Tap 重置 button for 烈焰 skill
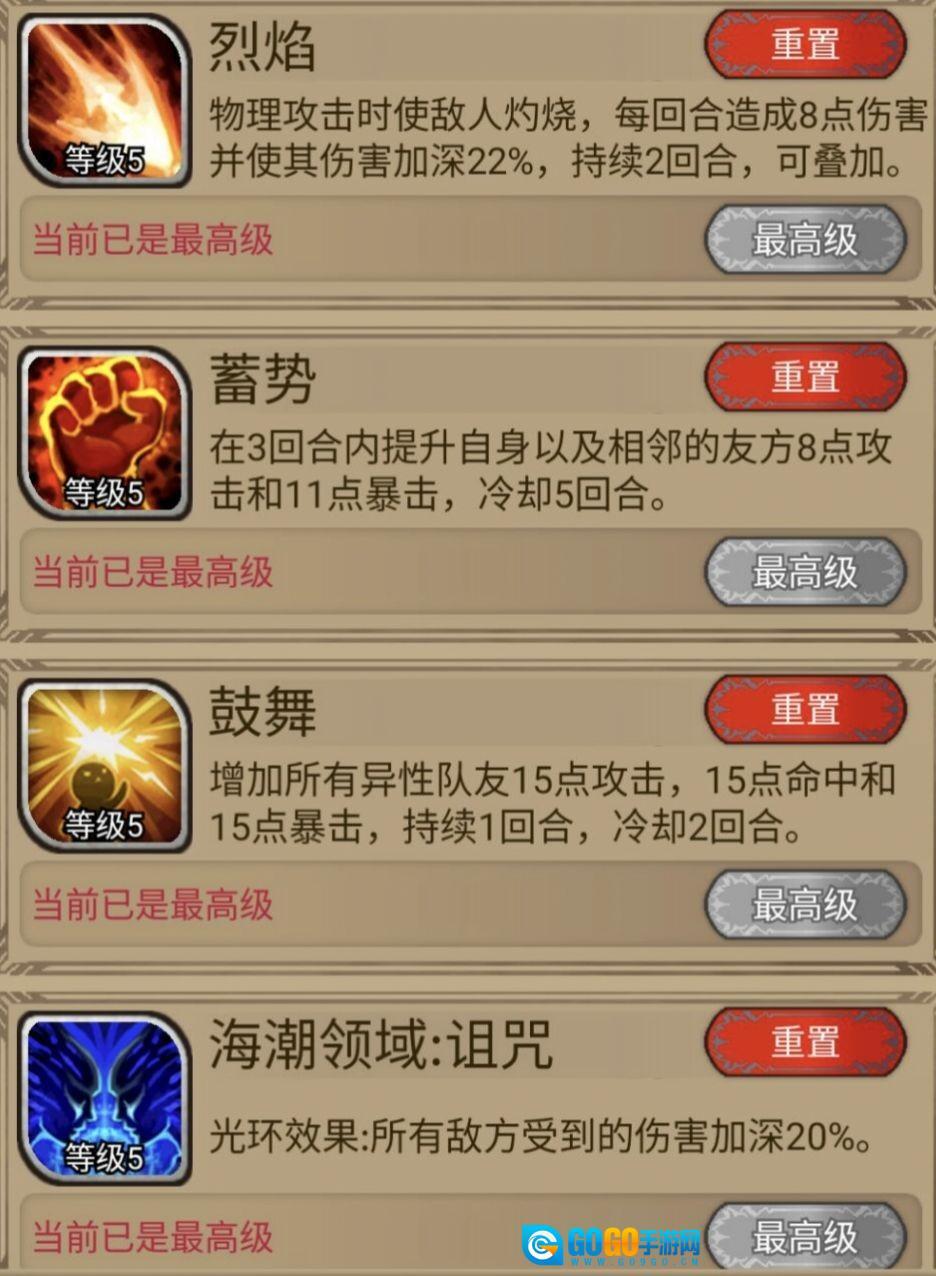The width and height of the screenshot is (936, 1276). pyautogui.click(x=805, y=45)
